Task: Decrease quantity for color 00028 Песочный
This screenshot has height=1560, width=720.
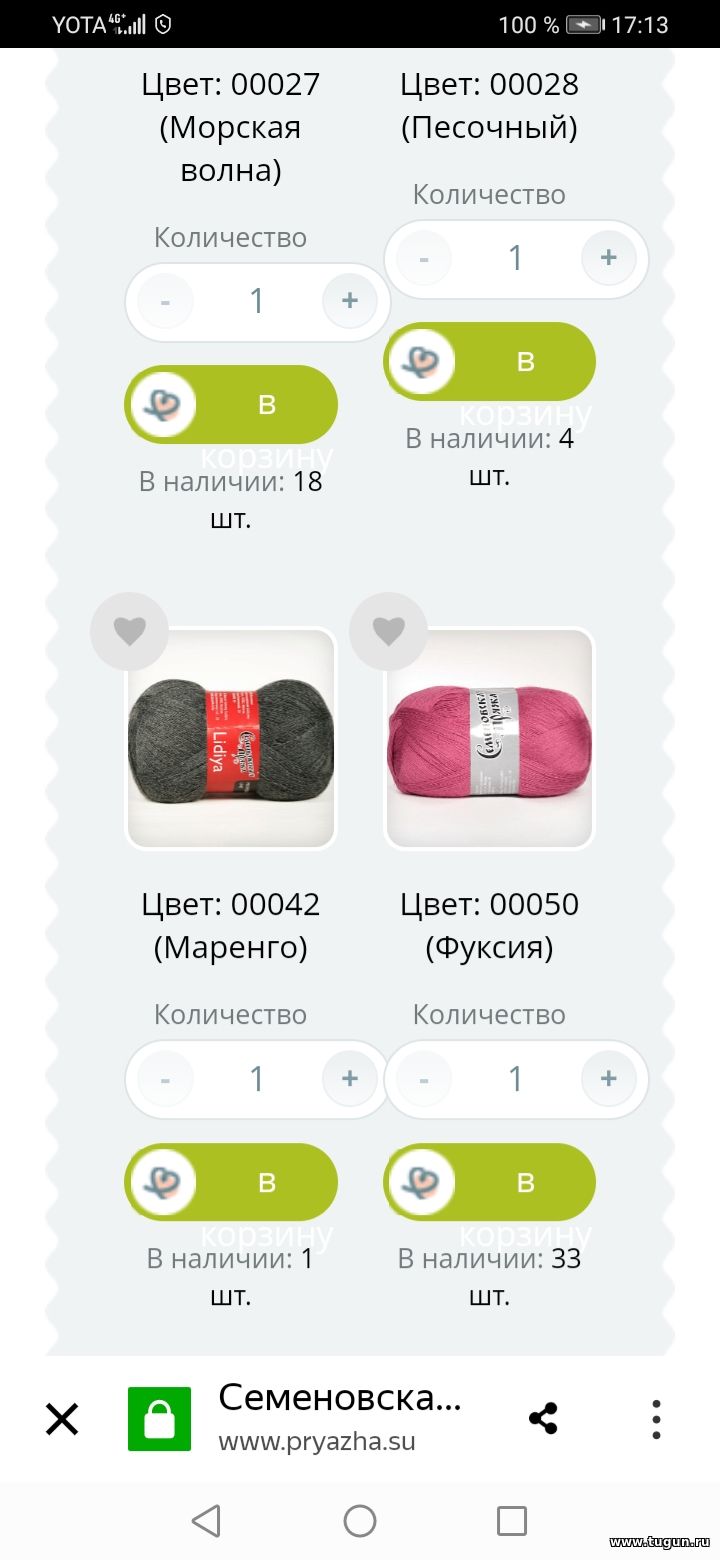Action: point(424,258)
